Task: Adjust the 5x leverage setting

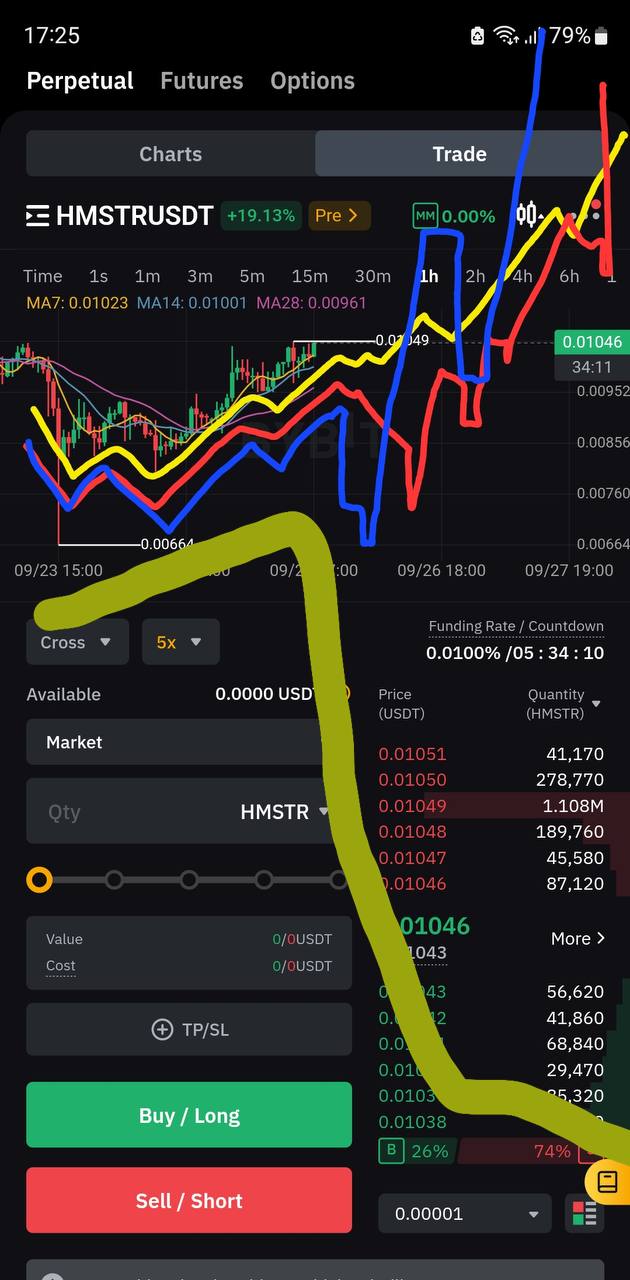Action: (180, 642)
